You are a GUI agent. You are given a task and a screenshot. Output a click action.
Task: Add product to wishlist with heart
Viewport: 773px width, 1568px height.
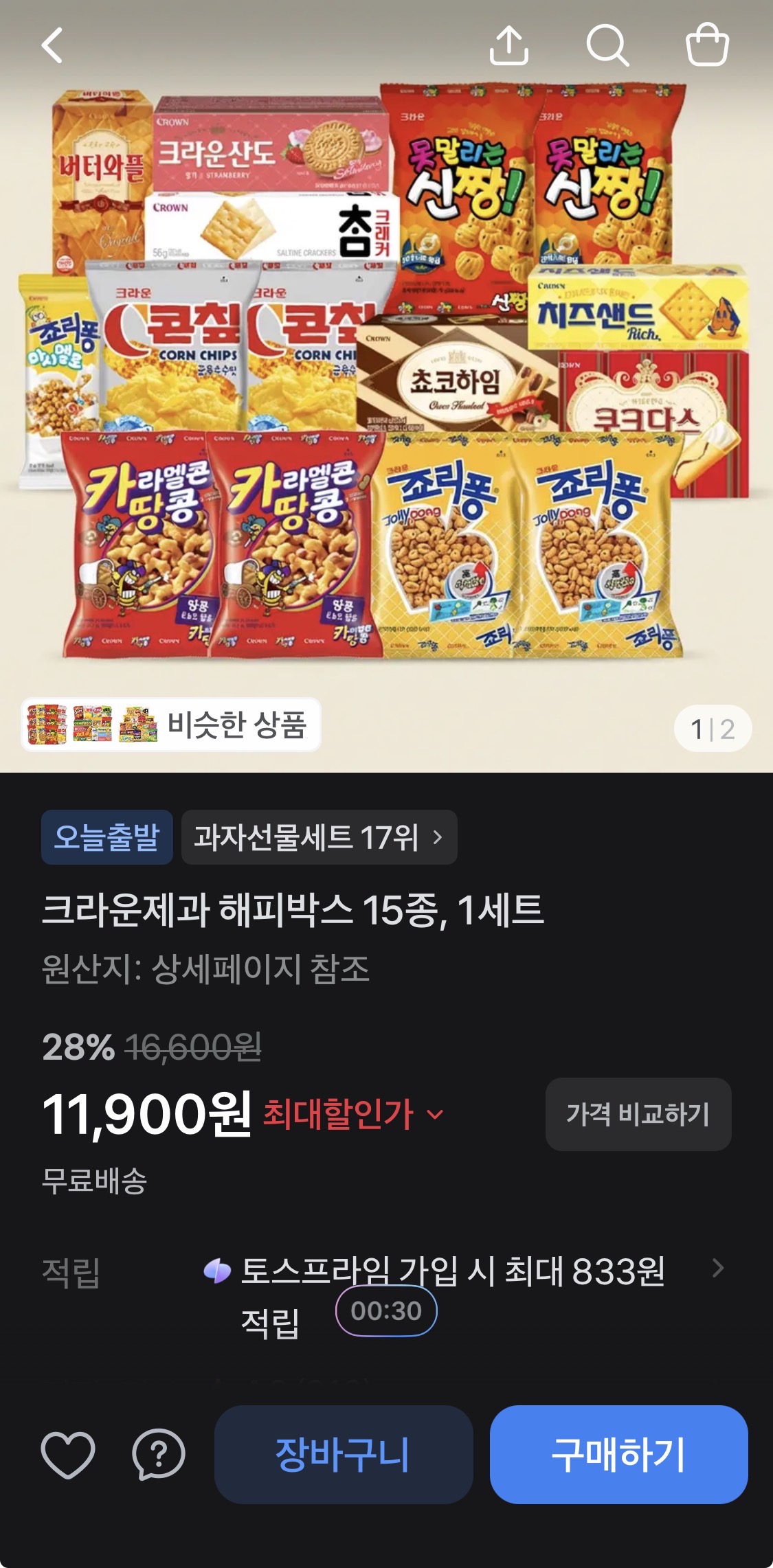pos(68,1455)
